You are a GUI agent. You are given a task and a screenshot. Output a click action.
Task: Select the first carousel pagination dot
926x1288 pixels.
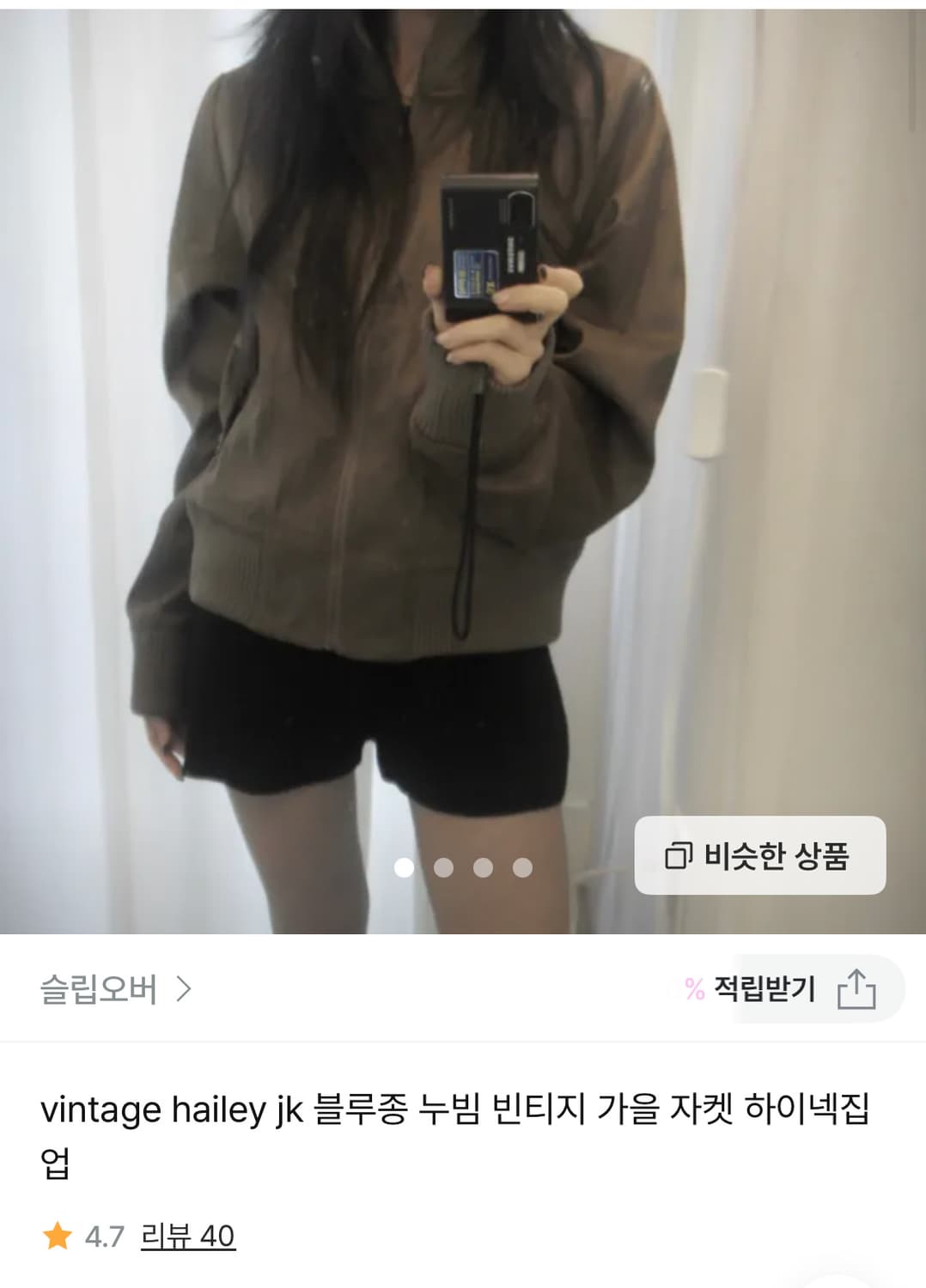[x=404, y=868]
